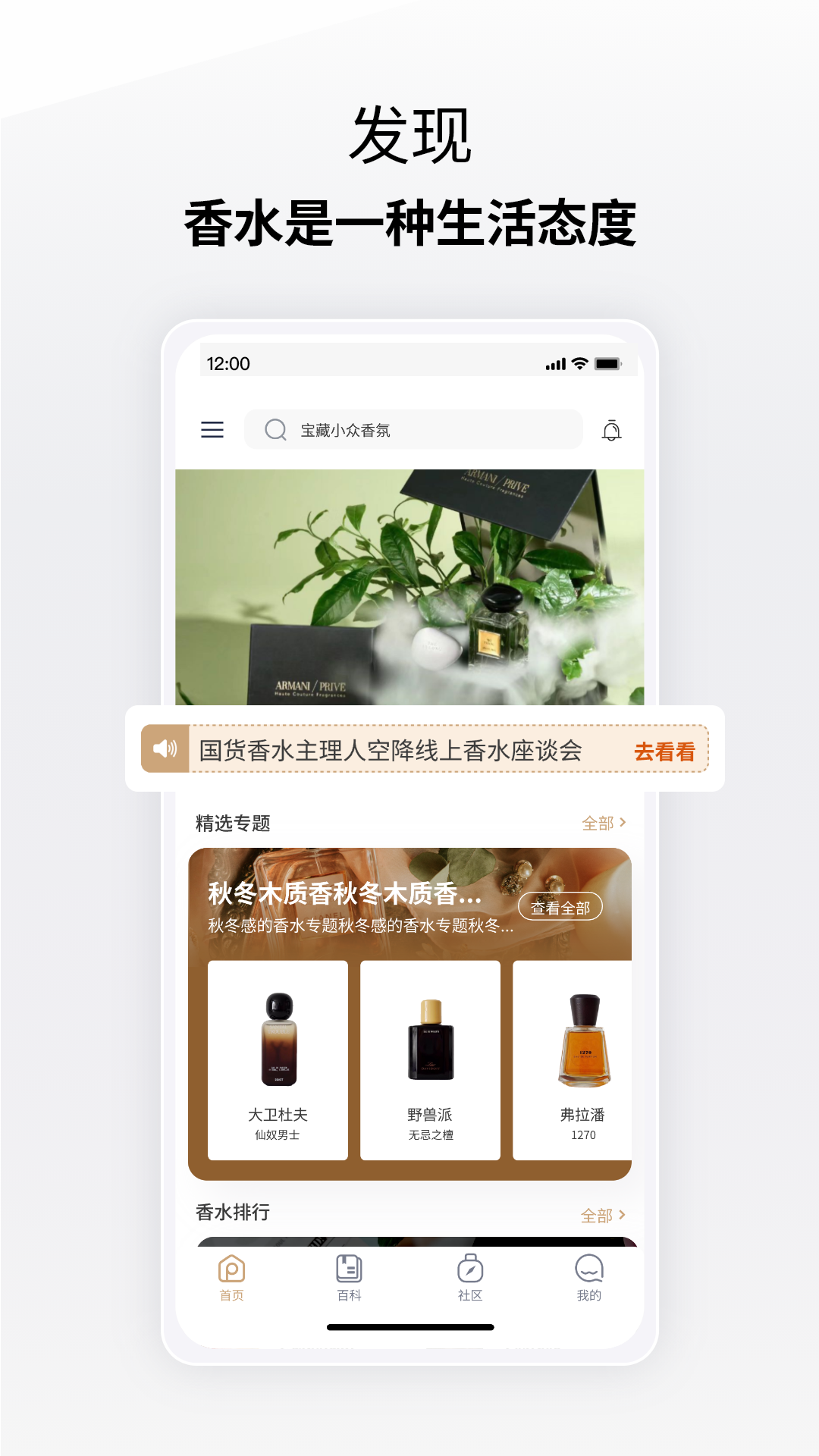
Task: Open the 我的 profile section
Action: (590, 1278)
